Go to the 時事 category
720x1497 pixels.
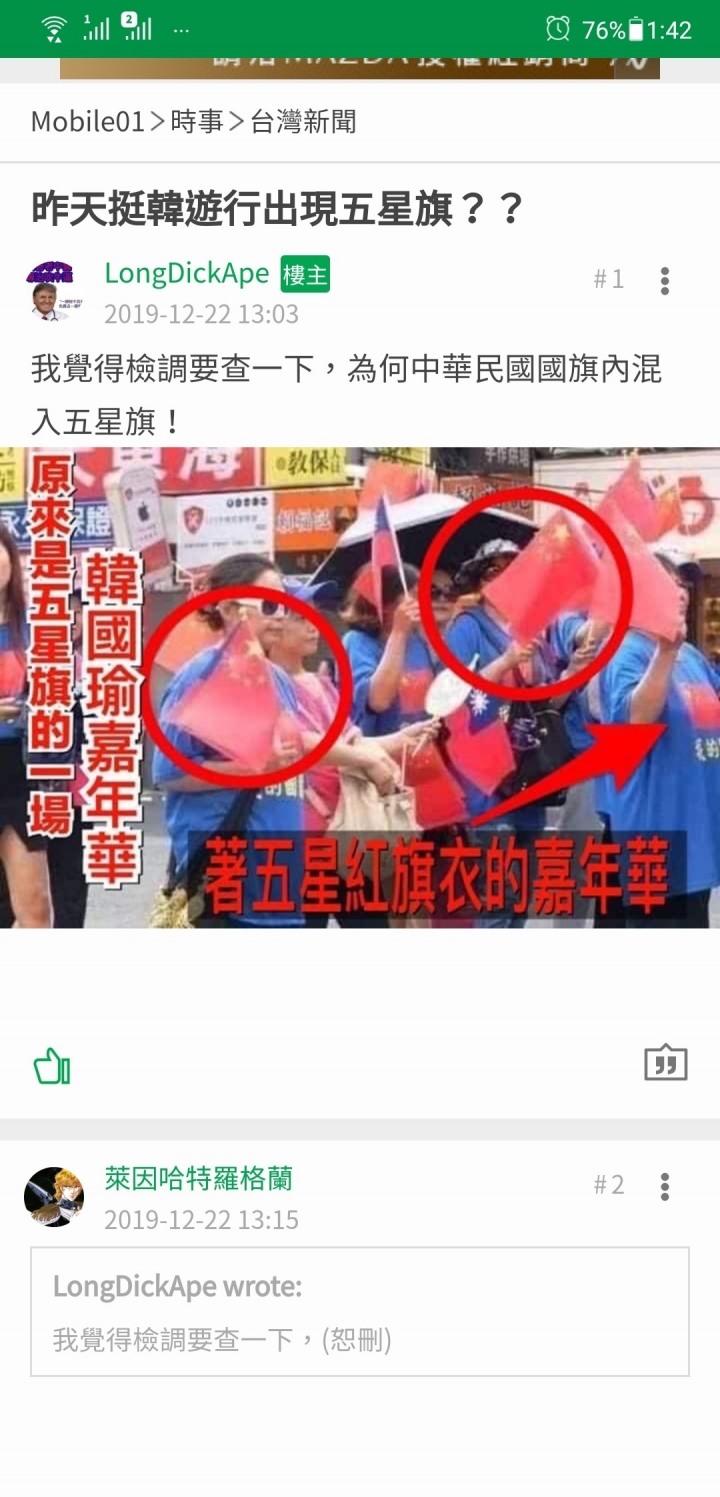(197, 122)
